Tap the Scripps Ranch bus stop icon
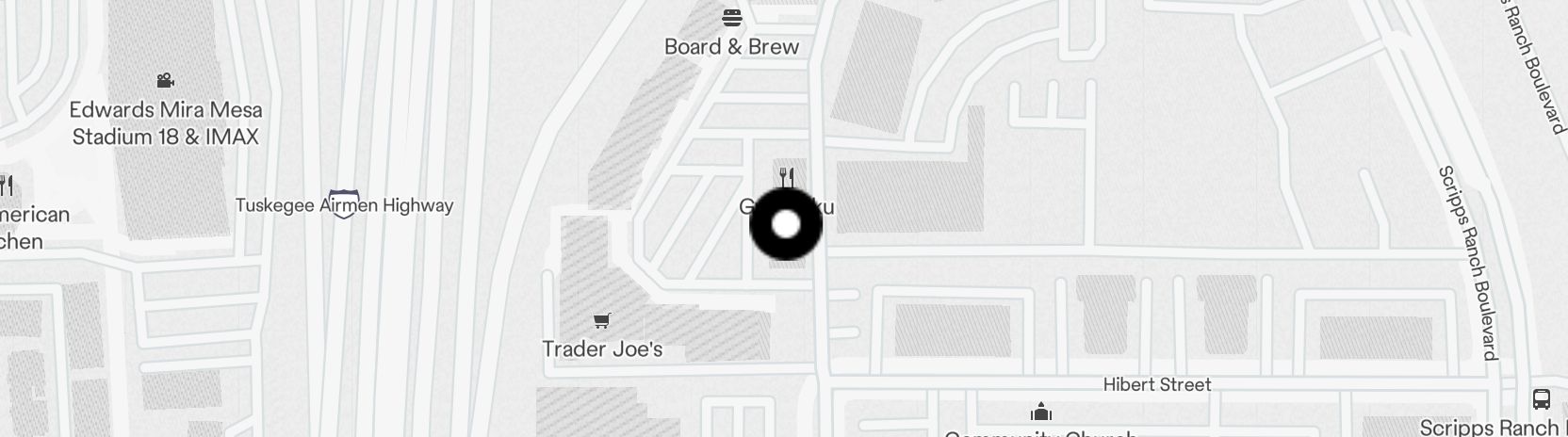 pyautogui.click(x=1542, y=399)
